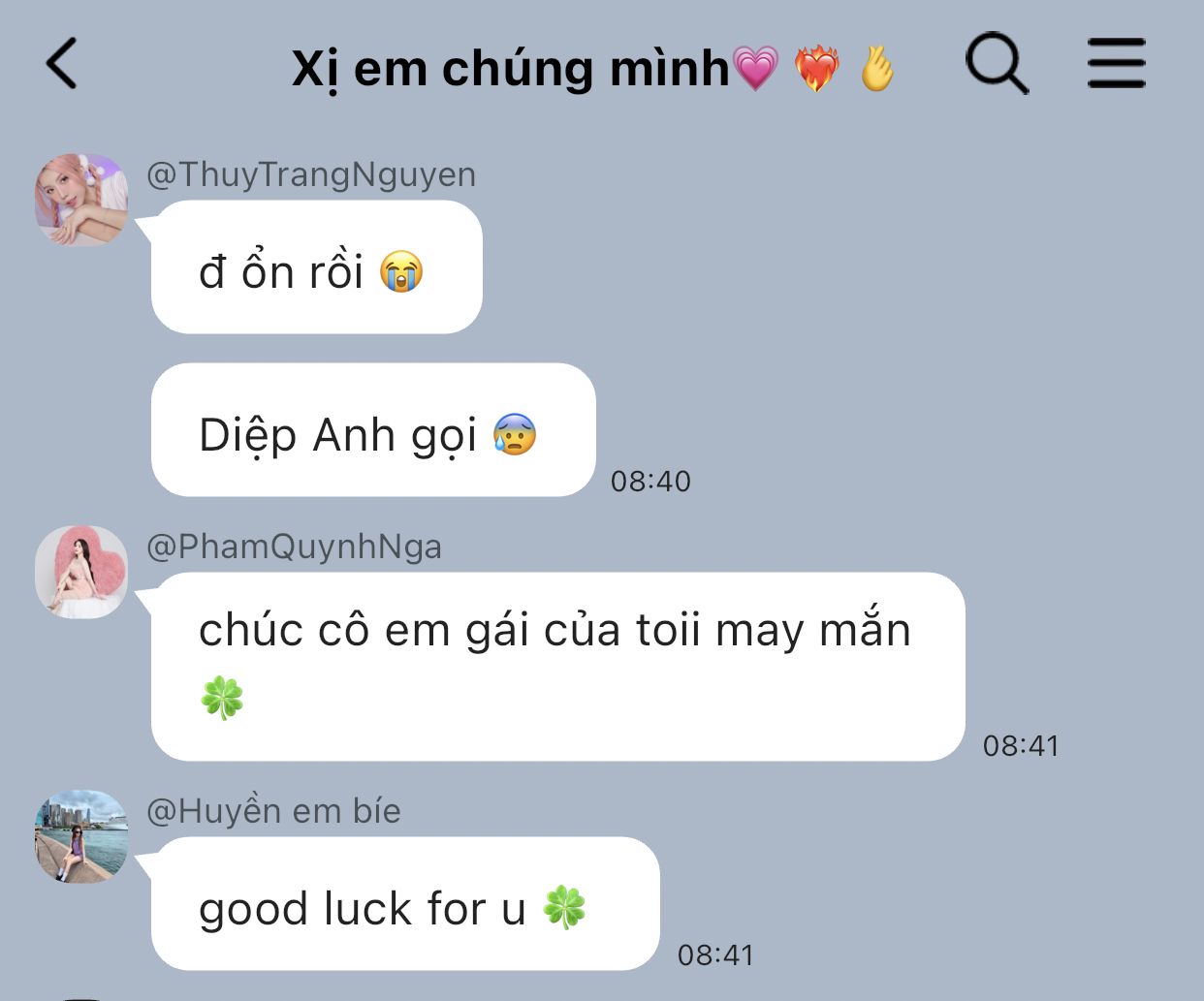
Task: Go back from this group chat
Action: [x=62, y=65]
